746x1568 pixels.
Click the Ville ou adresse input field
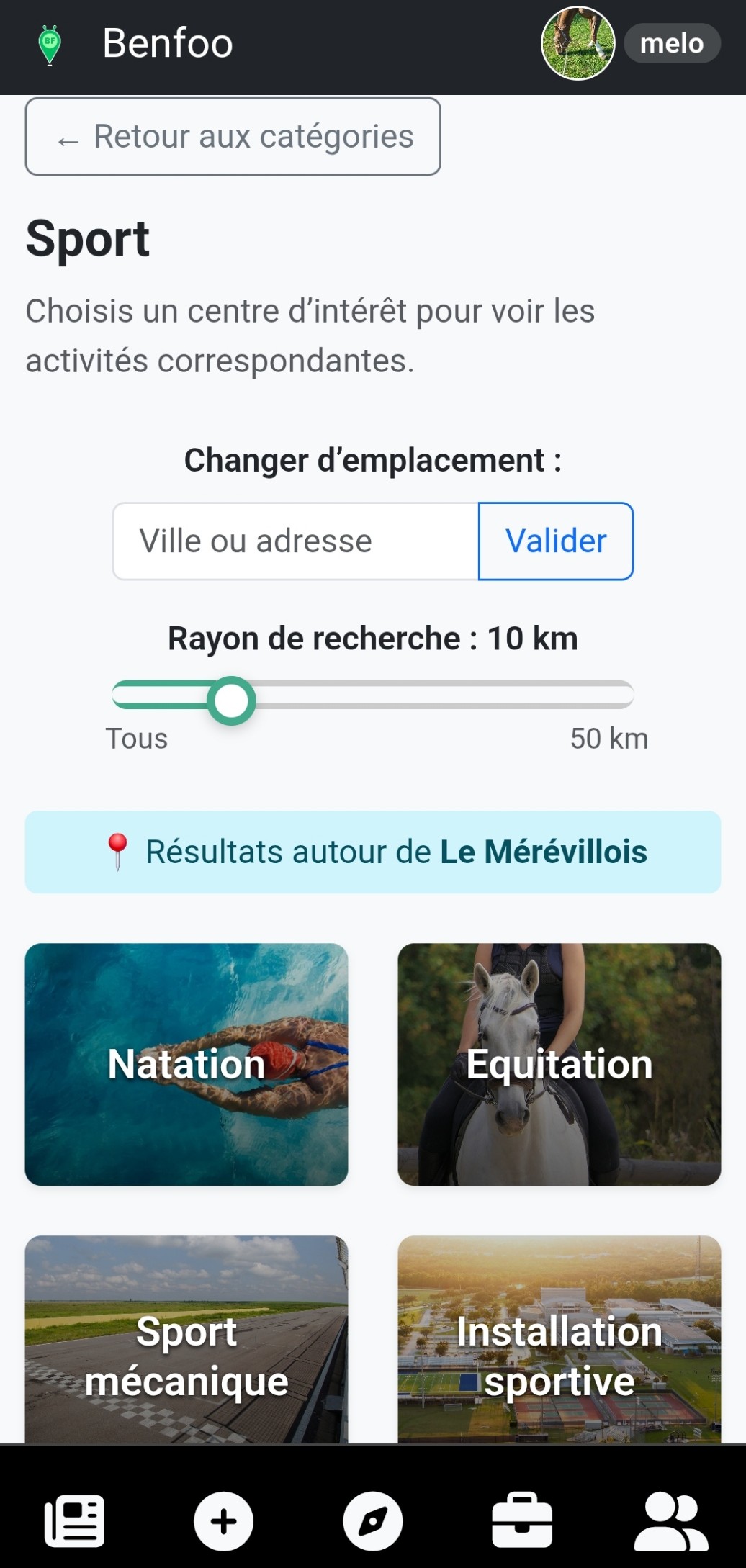coord(295,541)
